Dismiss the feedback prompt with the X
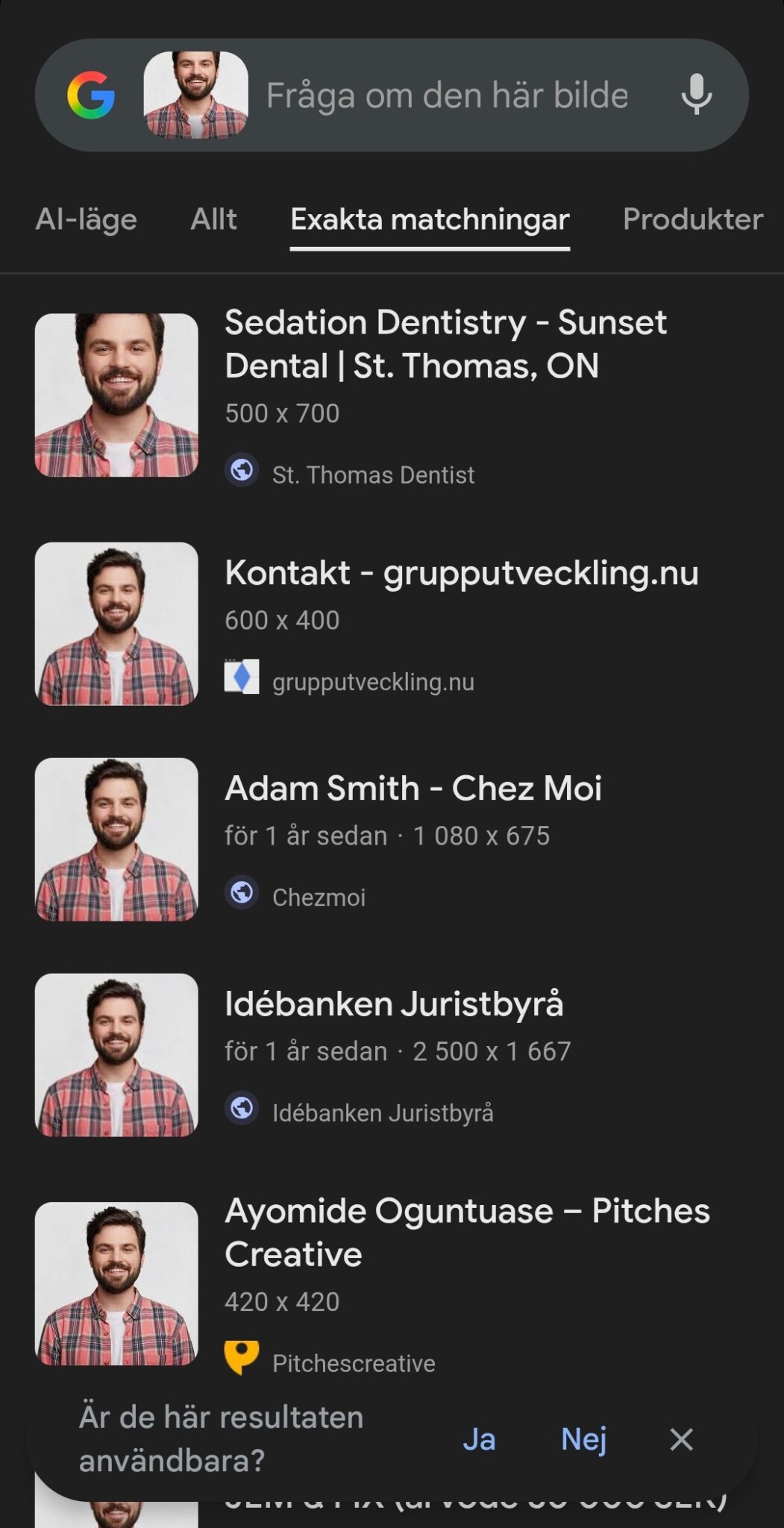 point(681,1439)
